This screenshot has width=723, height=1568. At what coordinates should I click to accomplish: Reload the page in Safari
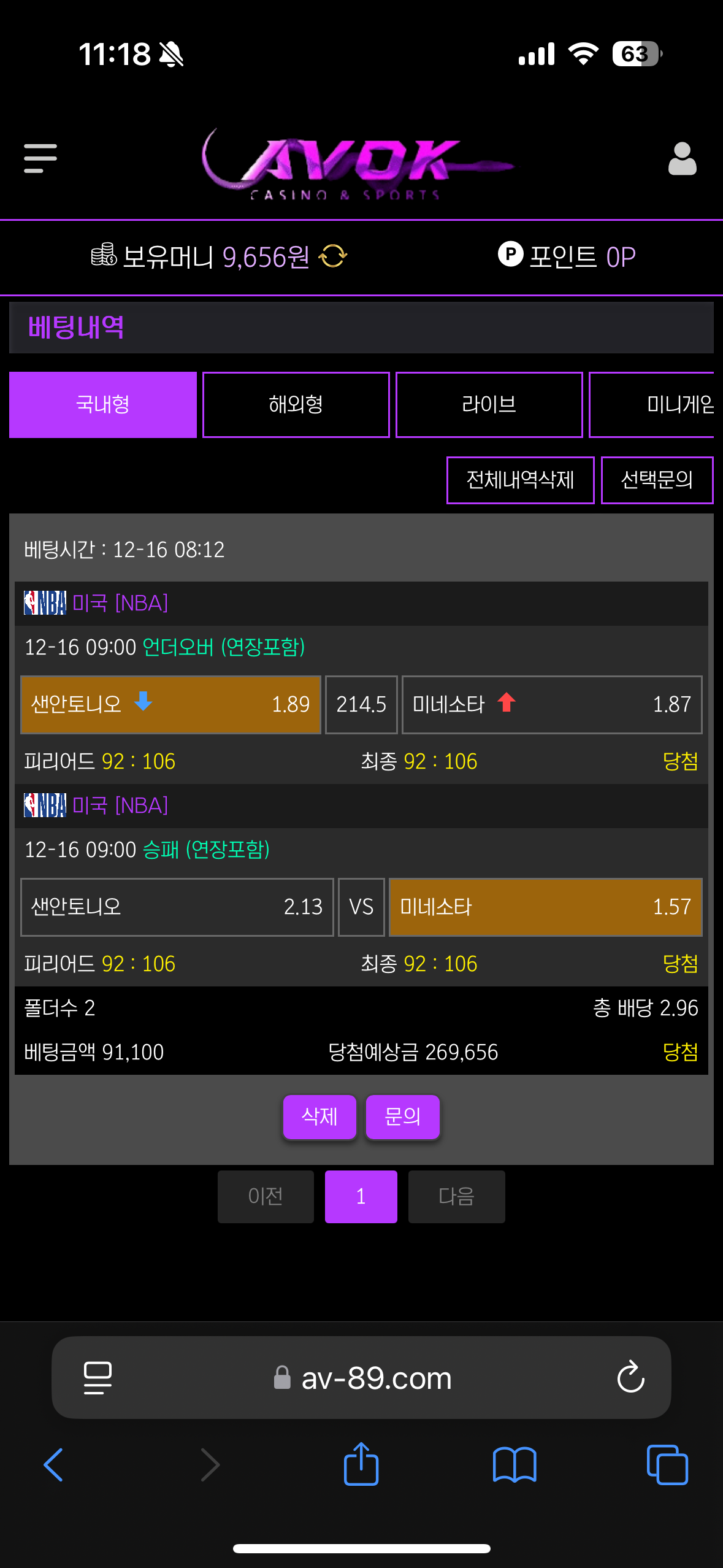tap(630, 1378)
